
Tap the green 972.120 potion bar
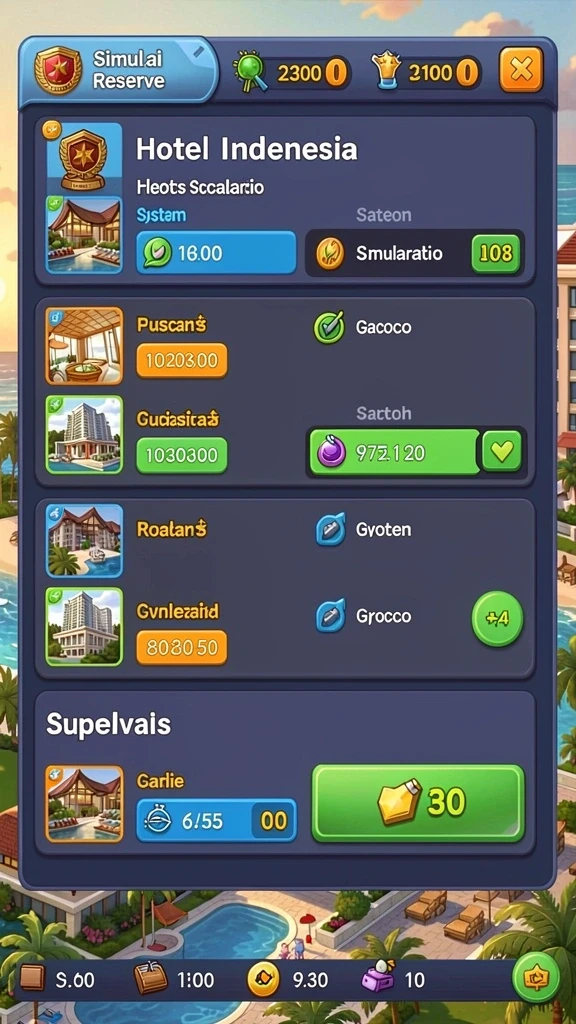pyautogui.click(x=394, y=451)
